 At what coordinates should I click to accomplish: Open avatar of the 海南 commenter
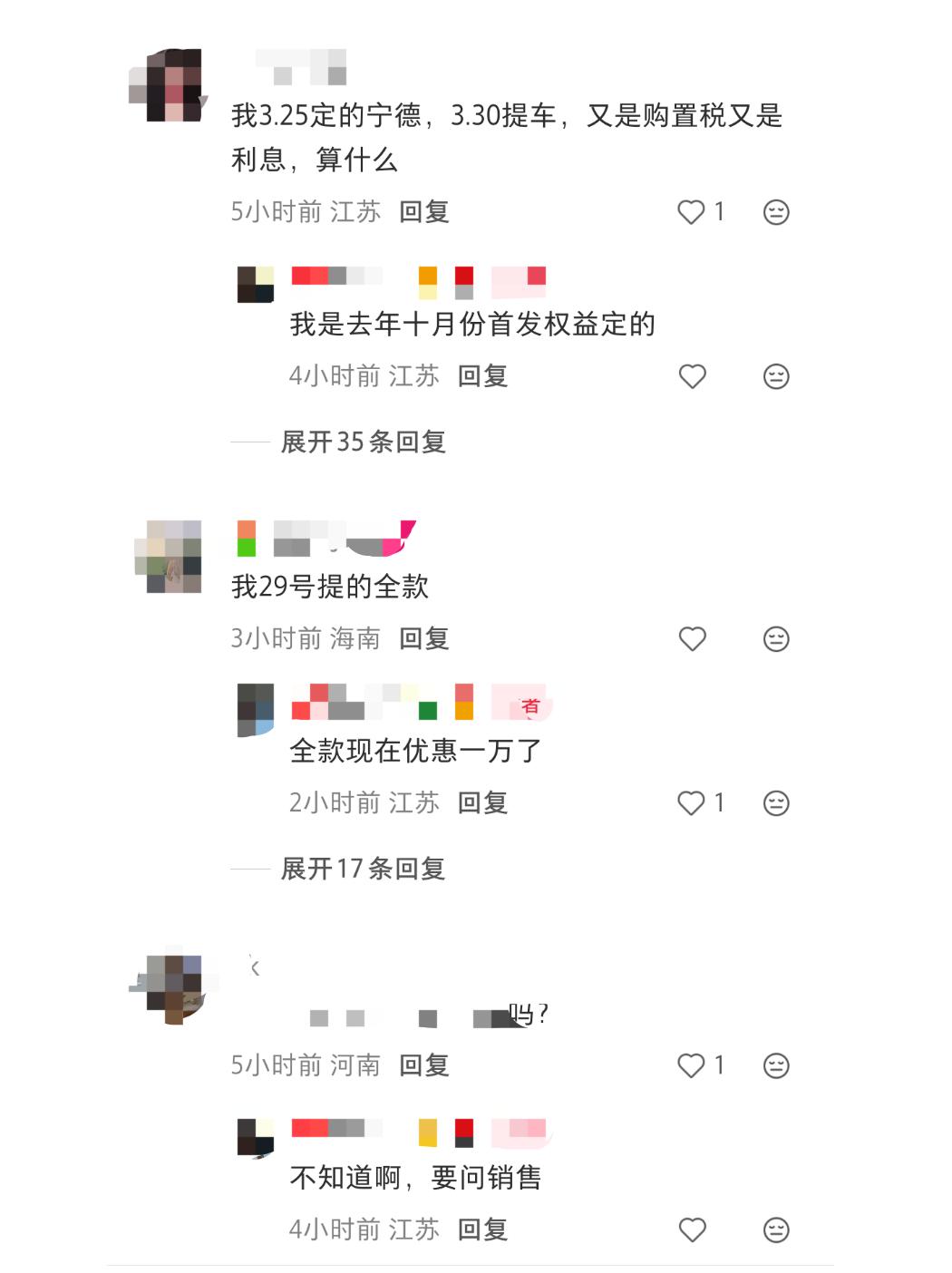(x=169, y=557)
